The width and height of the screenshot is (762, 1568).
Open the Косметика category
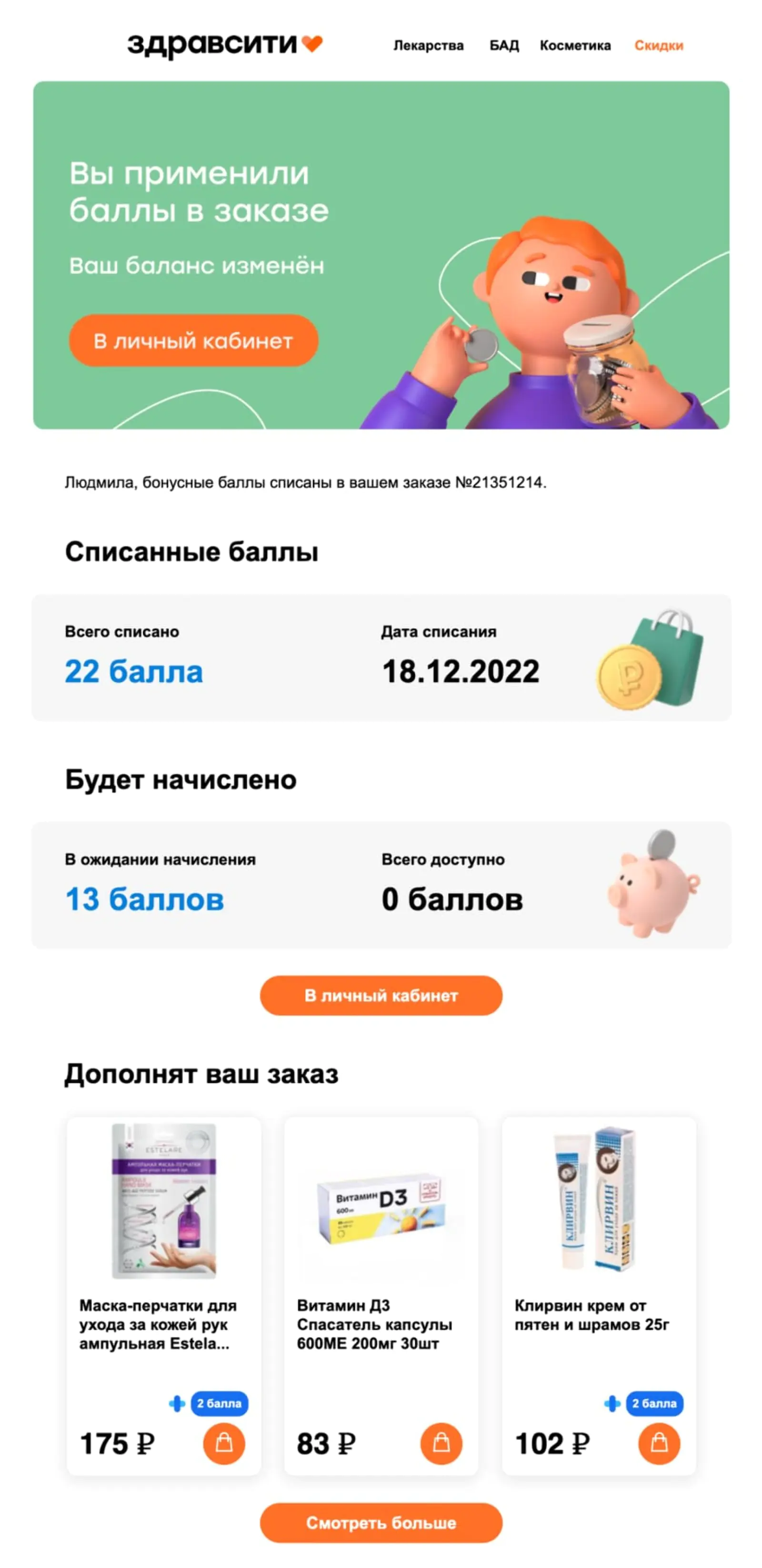[574, 46]
